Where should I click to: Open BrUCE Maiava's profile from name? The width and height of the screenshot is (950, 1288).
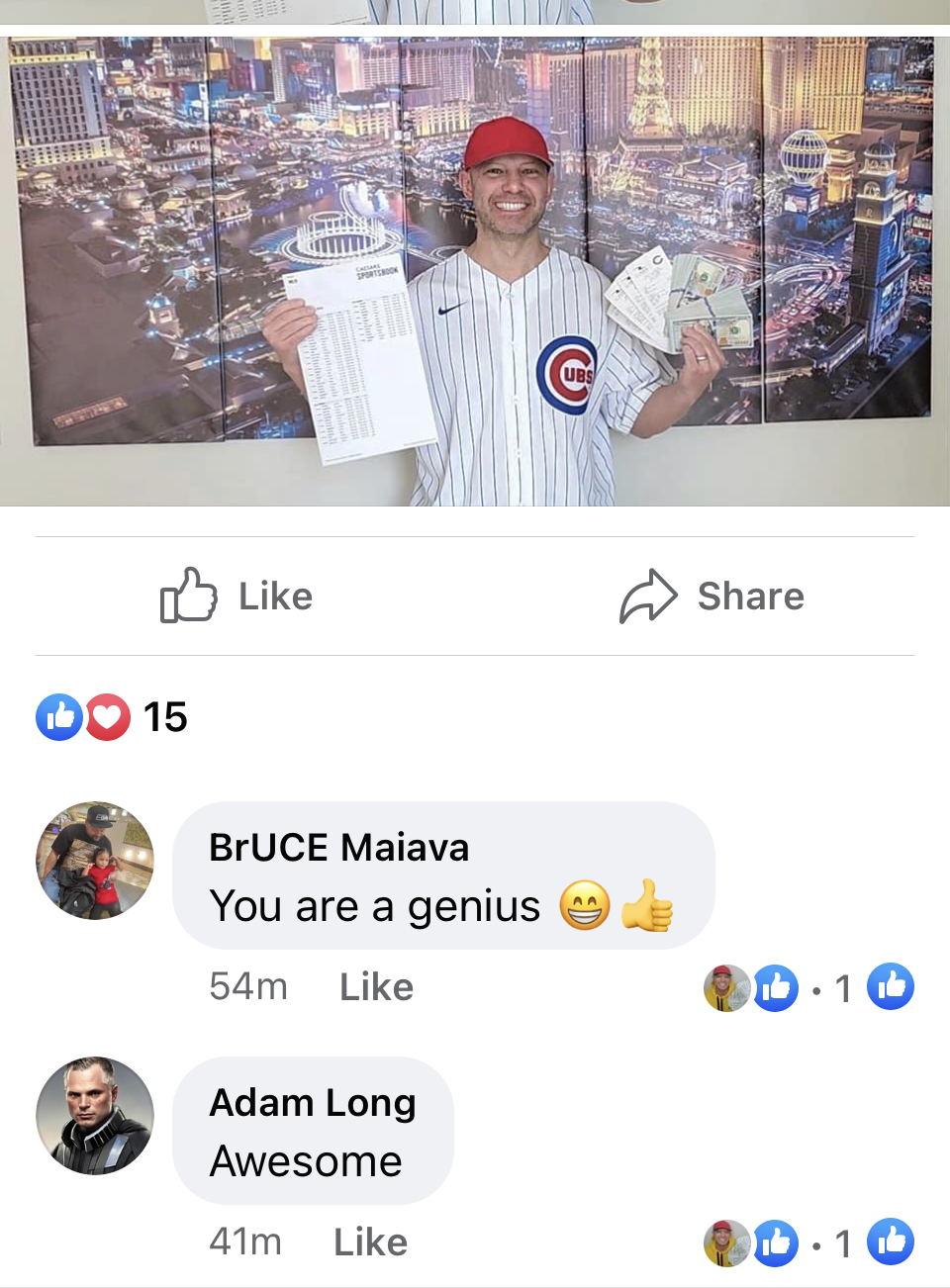338,848
